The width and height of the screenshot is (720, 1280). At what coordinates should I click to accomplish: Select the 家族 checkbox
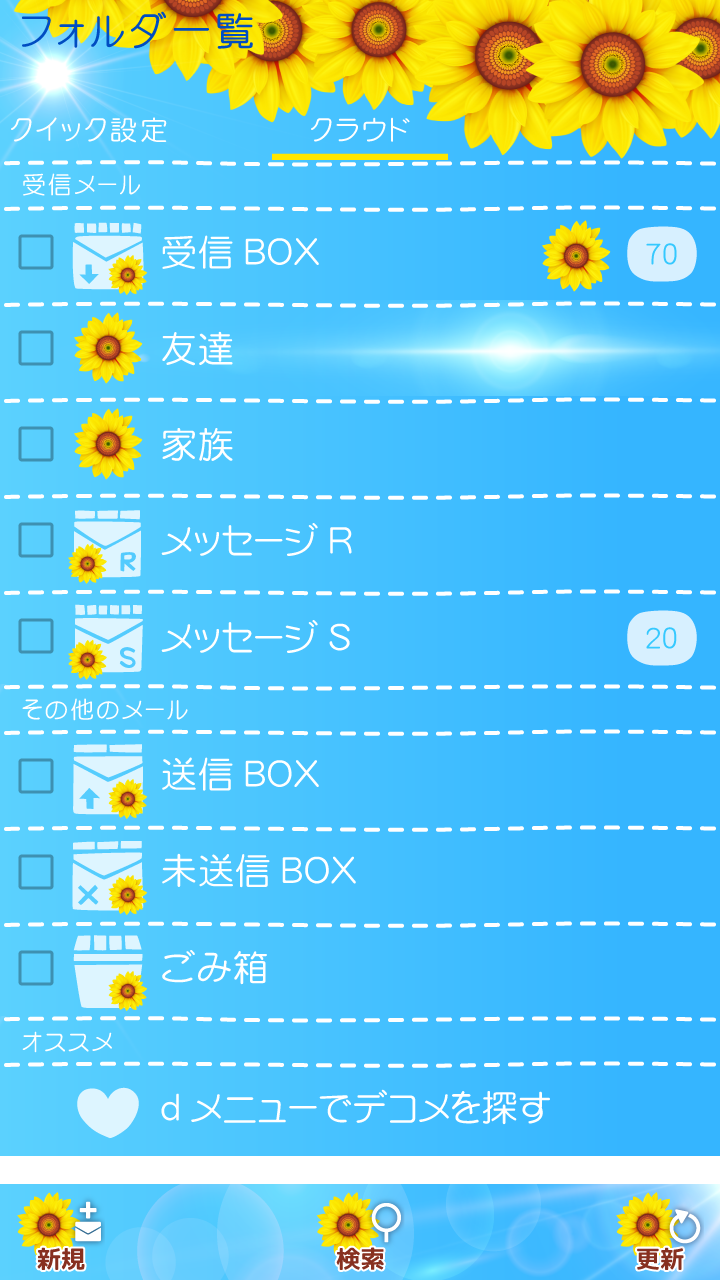click(36, 444)
